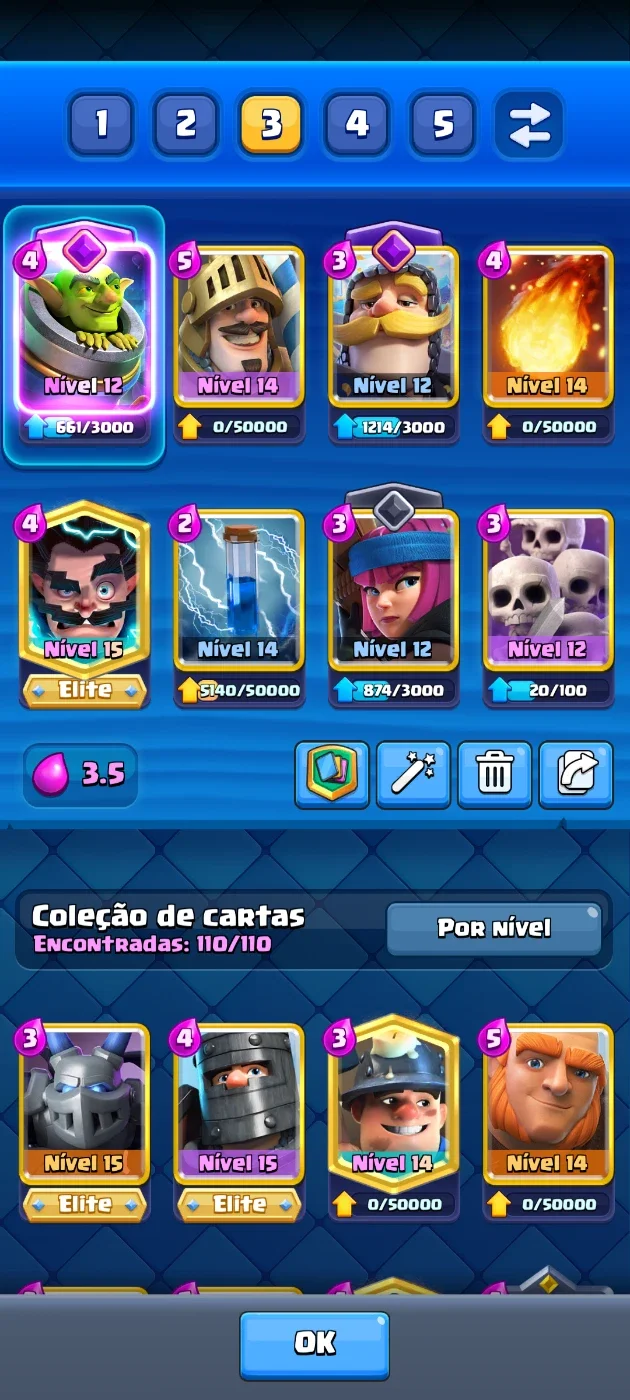
Task: Share this deck
Action: pos(576,774)
